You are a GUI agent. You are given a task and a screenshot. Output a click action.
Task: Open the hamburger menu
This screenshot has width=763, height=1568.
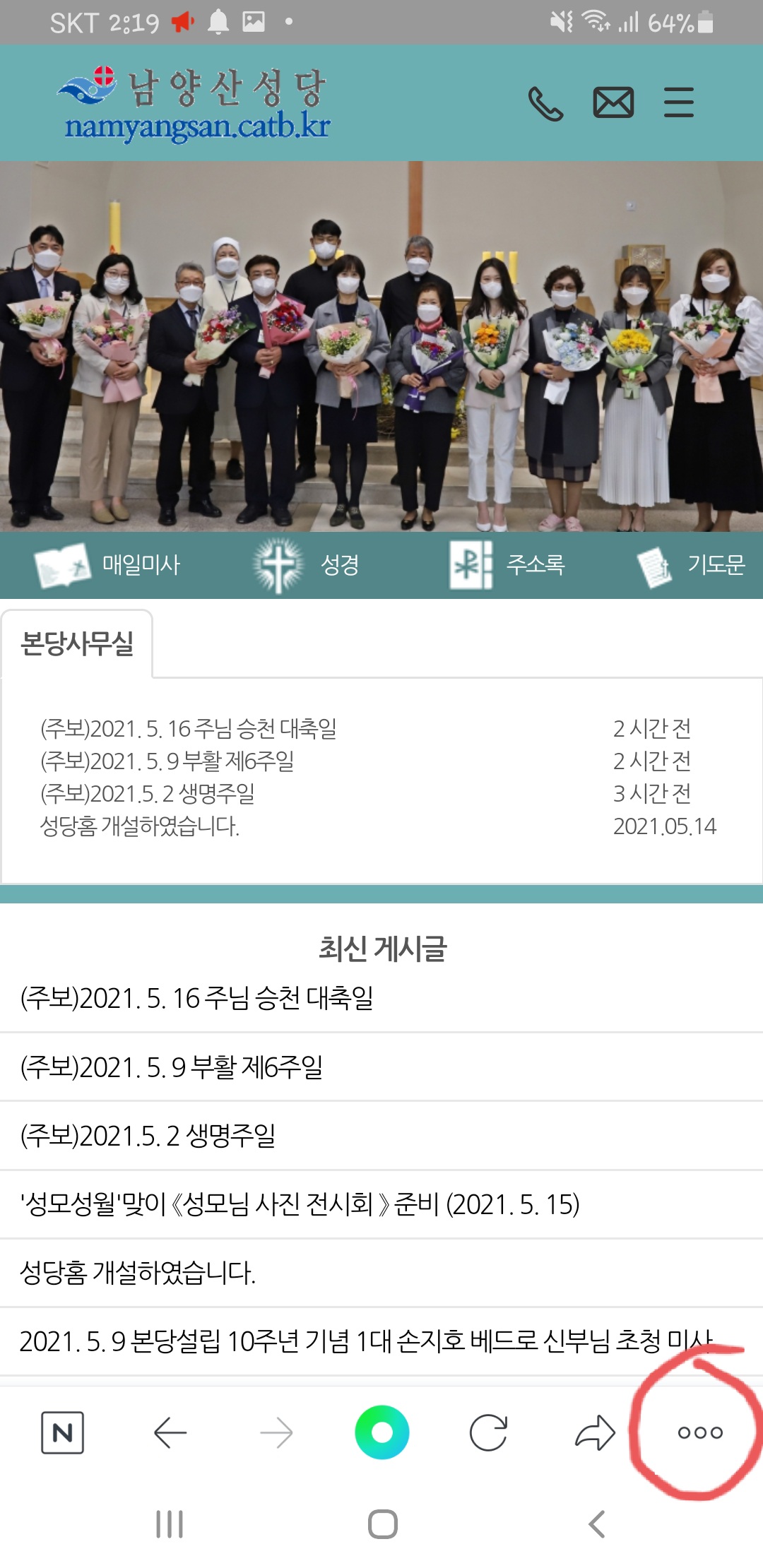[x=678, y=103]
